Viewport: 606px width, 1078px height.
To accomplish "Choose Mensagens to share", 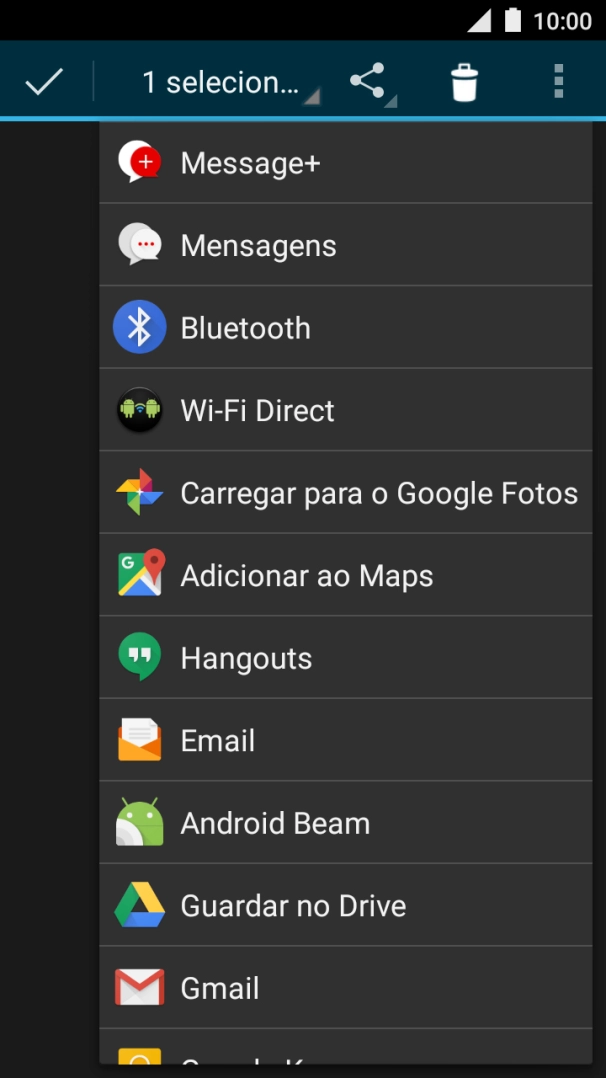I will 345,245.
